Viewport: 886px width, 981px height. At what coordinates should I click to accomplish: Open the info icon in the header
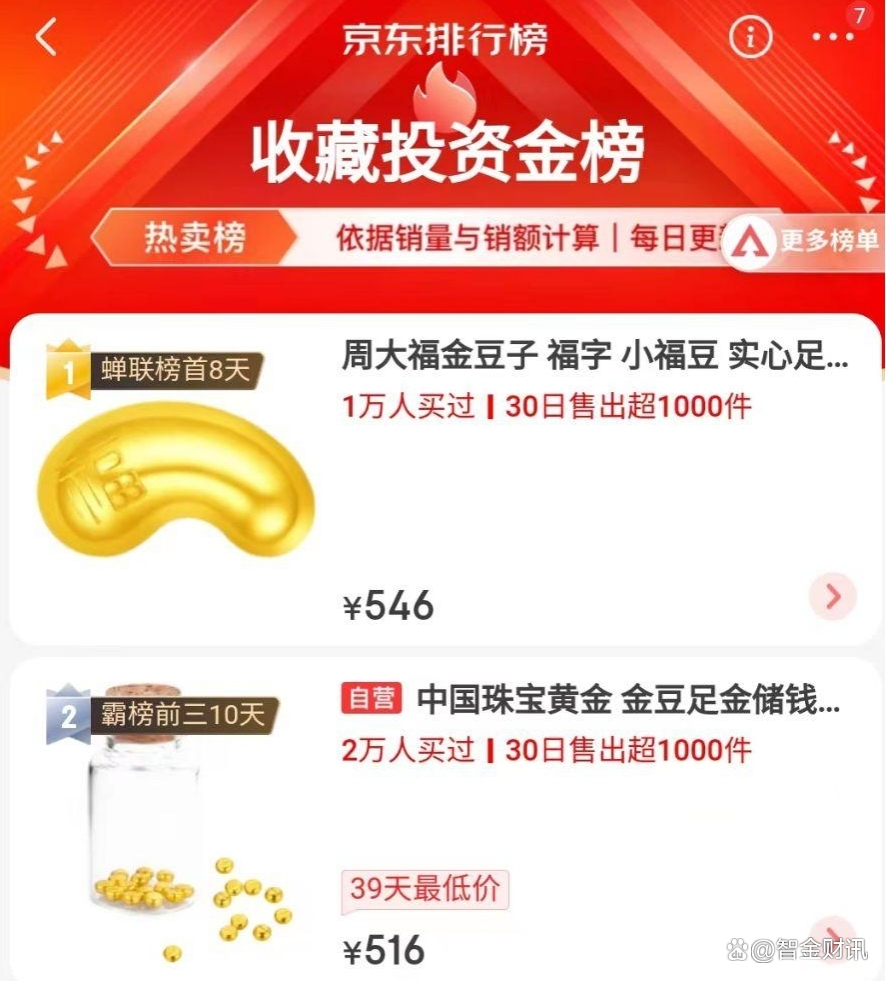pos(750,37)
